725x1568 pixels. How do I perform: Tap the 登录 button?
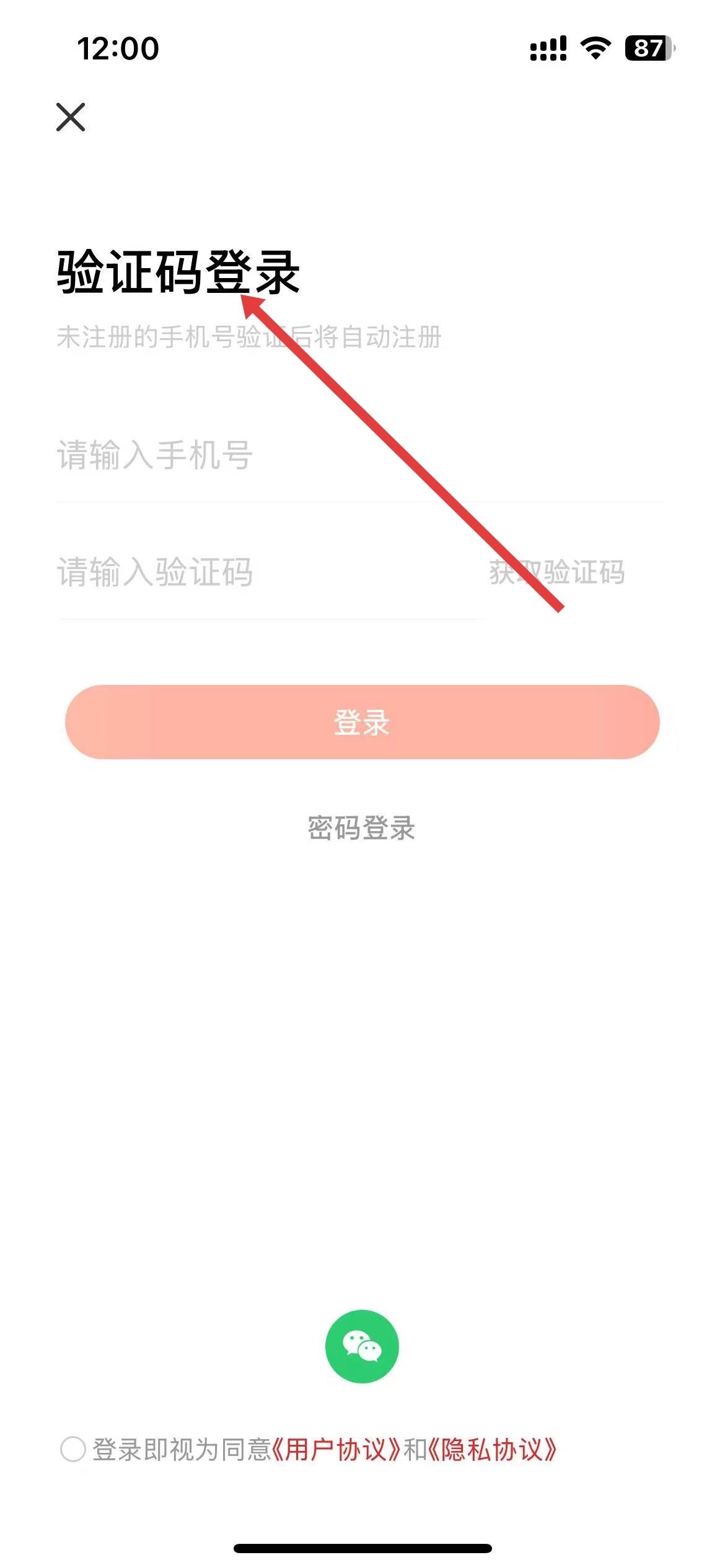coord(362,722)
